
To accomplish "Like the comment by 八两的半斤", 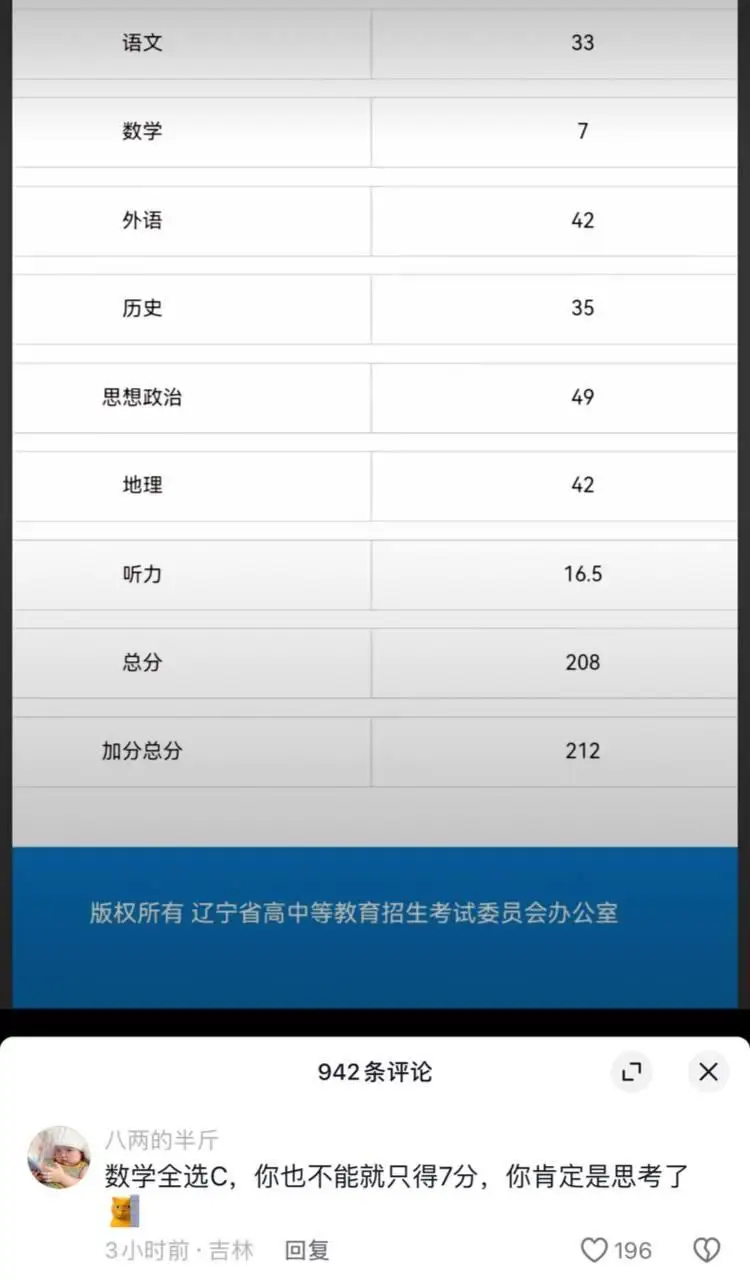I will pyautogui.click(x=616, y=1250).
